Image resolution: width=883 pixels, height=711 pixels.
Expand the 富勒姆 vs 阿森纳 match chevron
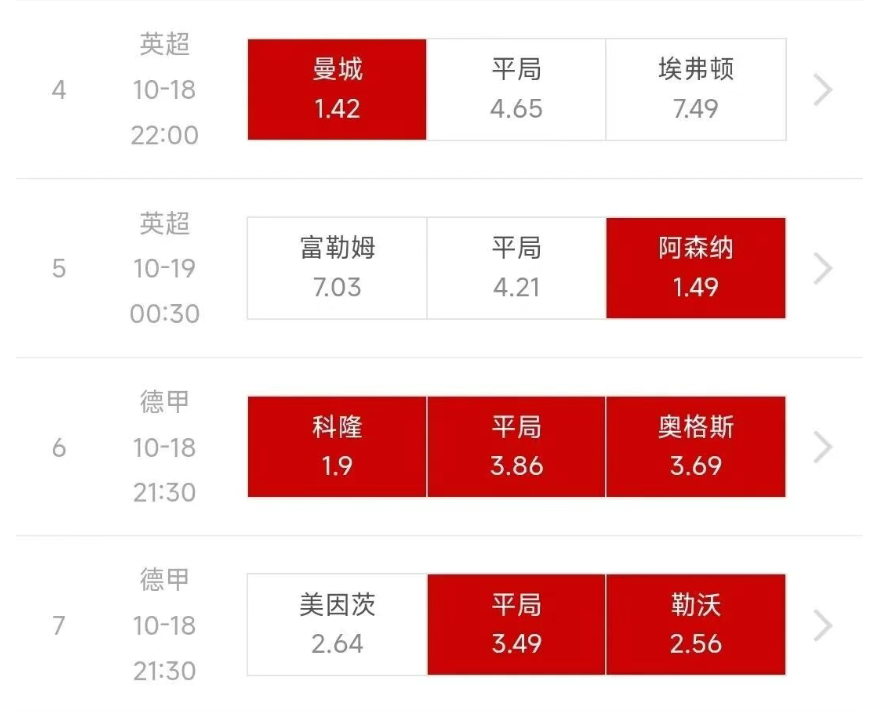tap(823, 268)
